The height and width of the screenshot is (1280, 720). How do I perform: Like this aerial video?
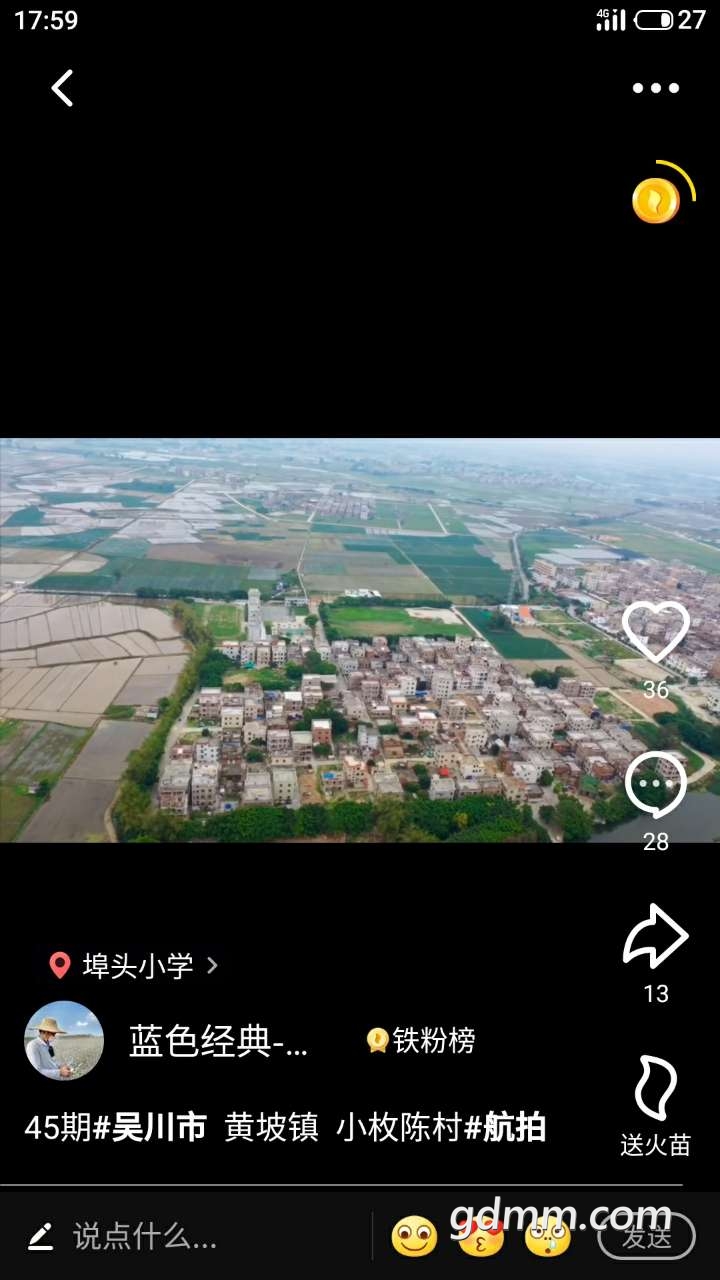tap(656, 632)
